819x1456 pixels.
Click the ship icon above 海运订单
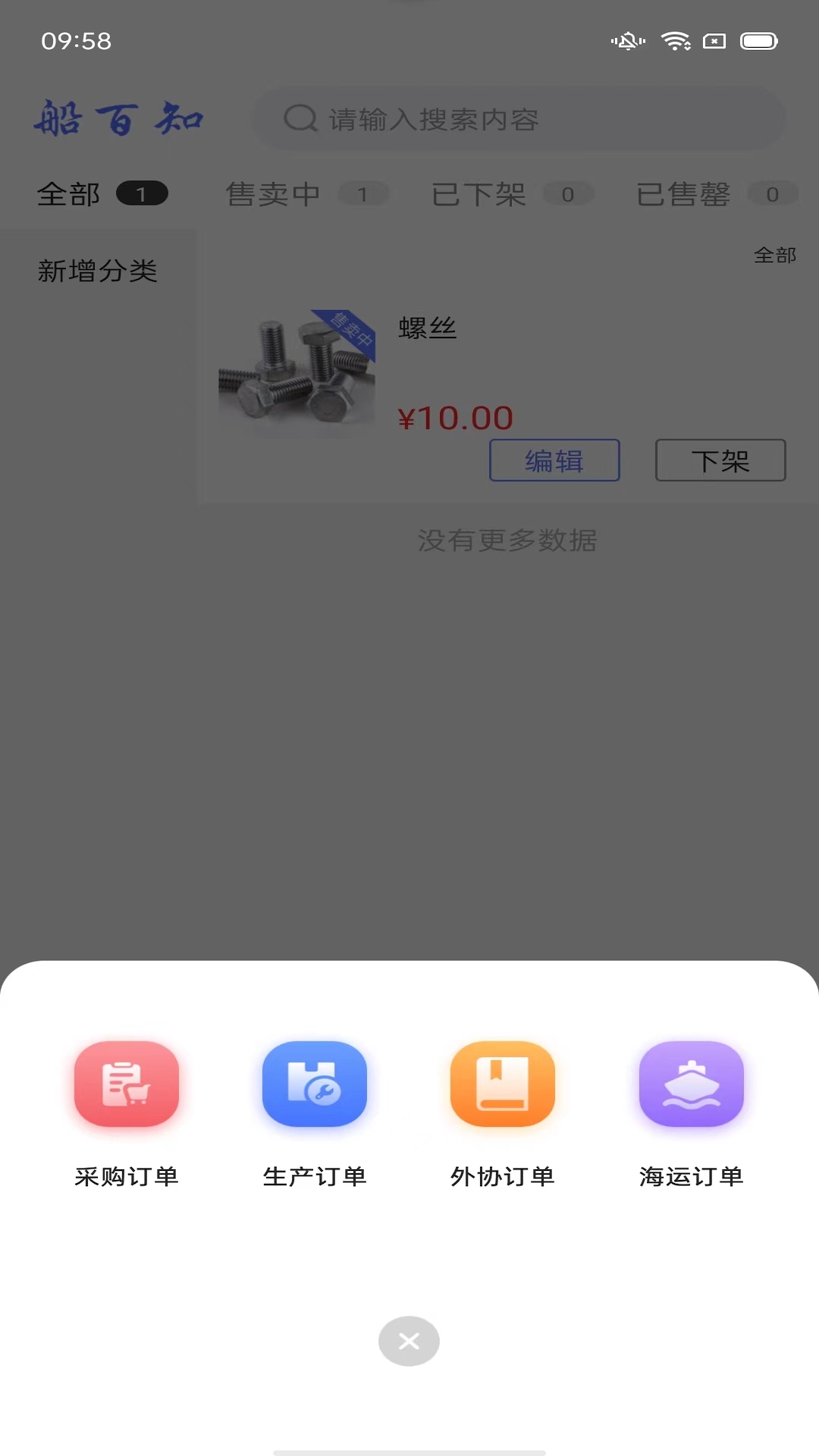(691, 1084)
